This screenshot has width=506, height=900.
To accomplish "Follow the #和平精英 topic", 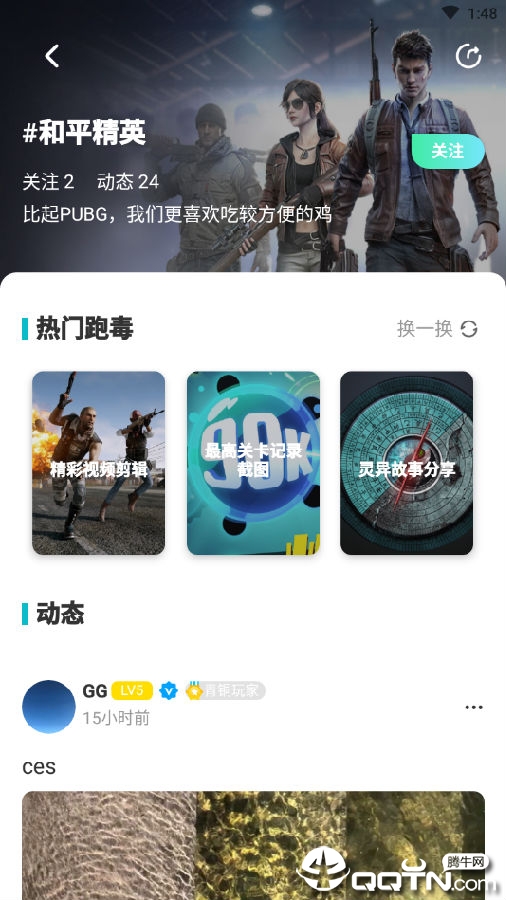I will pos(448,151).
